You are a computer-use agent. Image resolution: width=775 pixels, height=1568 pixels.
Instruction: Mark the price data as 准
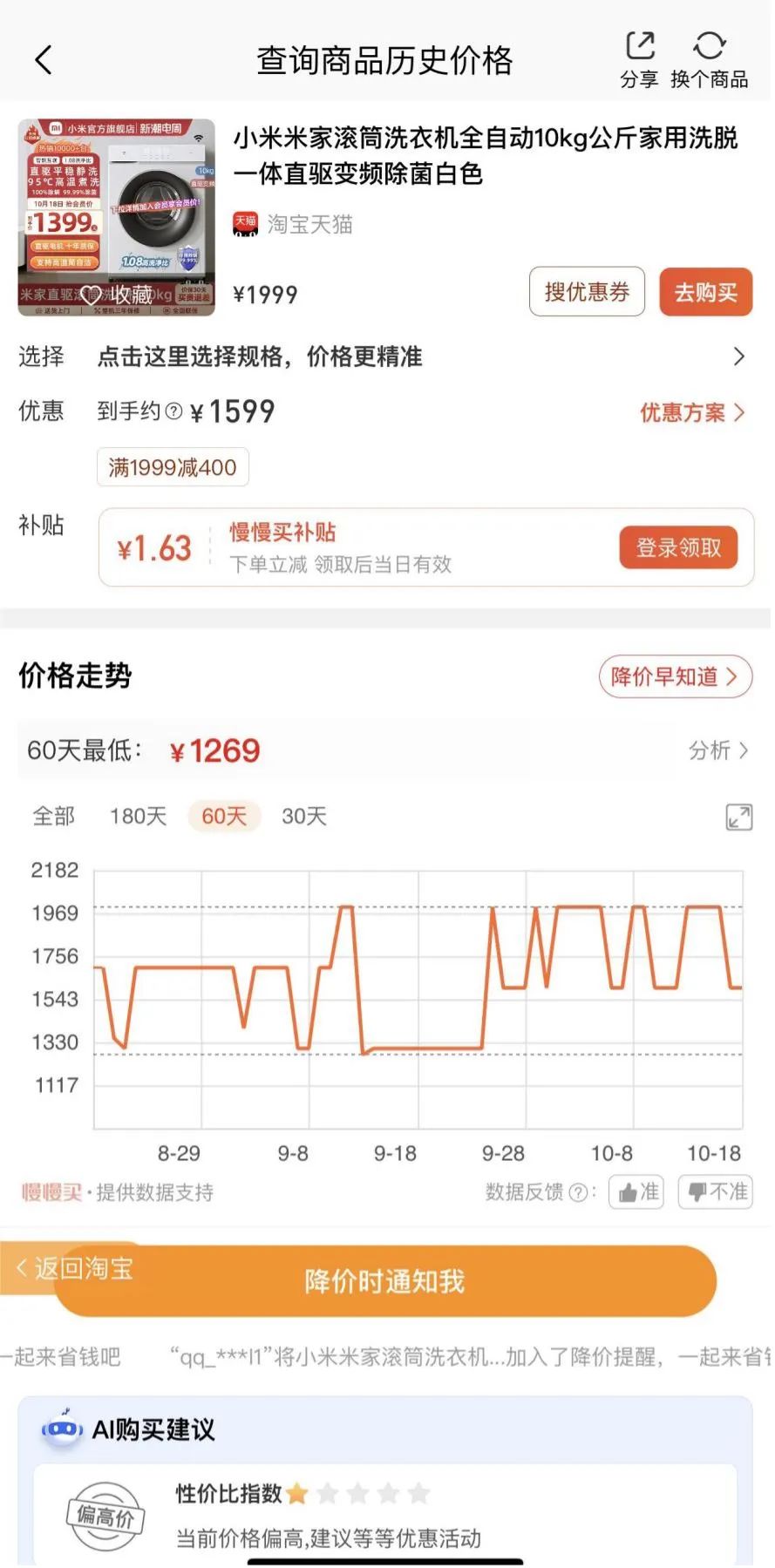tap(636, 1191)
